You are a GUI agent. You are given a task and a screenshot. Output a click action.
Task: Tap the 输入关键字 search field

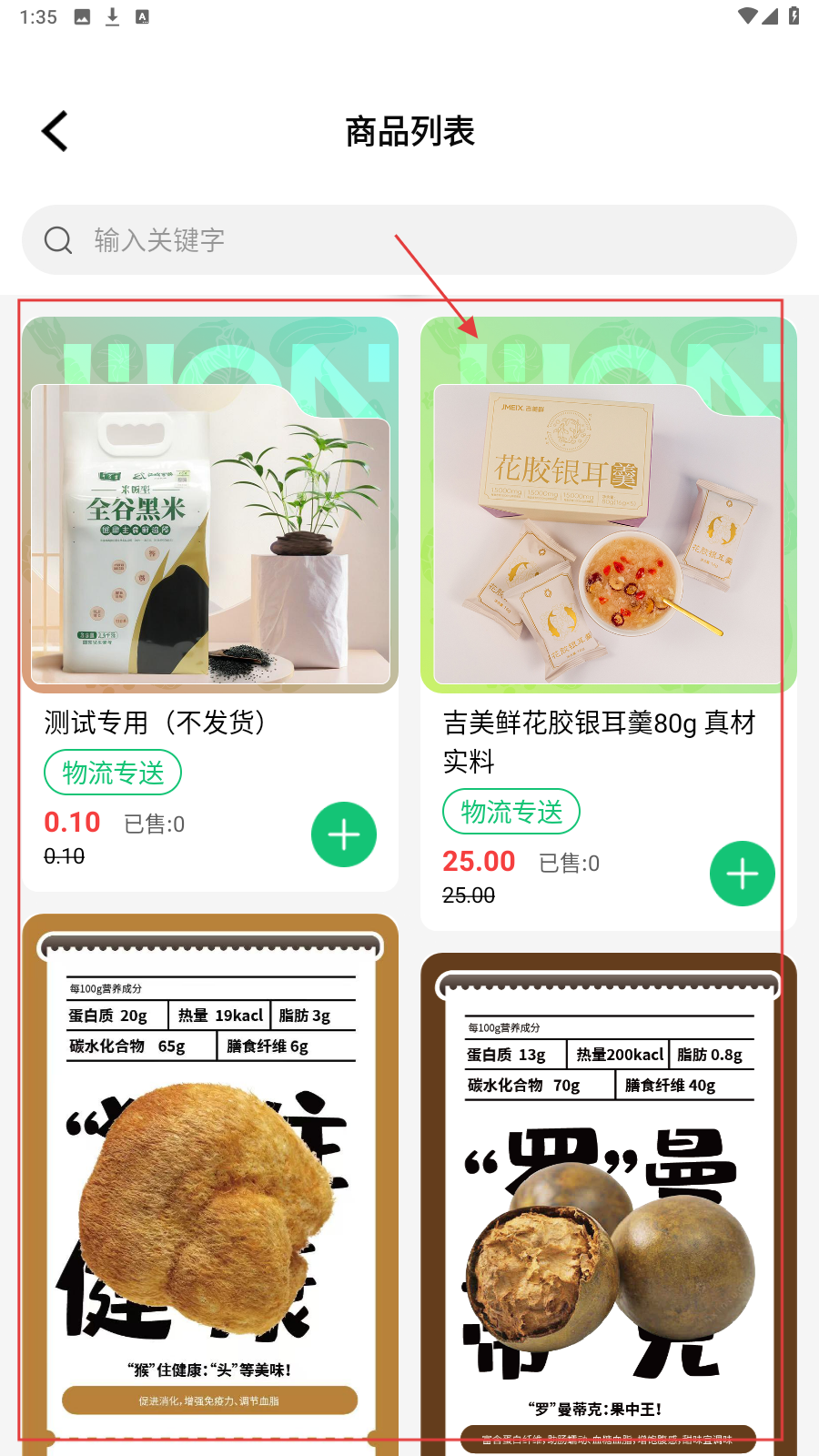409,240
